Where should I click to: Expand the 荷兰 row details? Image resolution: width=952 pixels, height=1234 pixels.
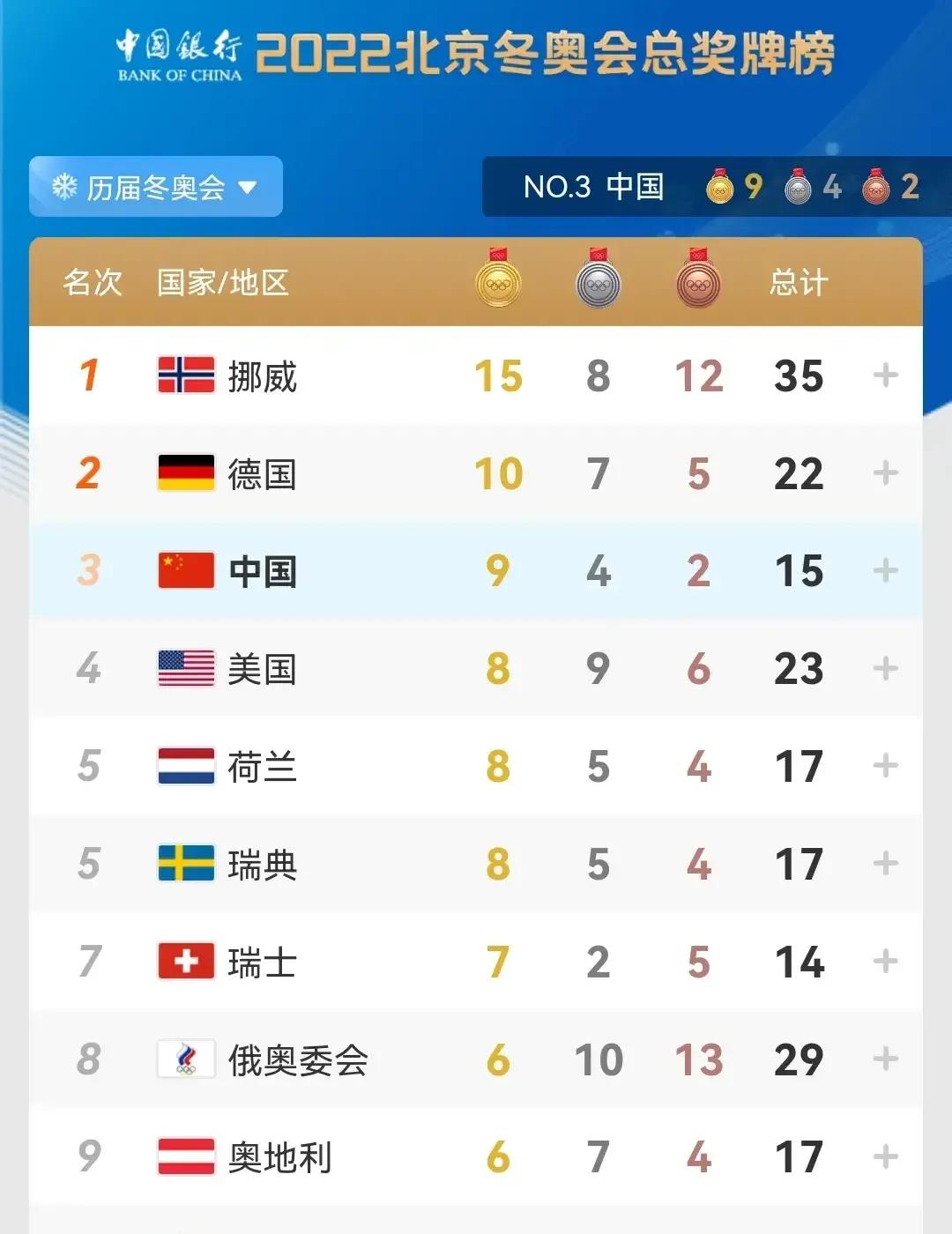pyautogui.click(x=885, y=766)
